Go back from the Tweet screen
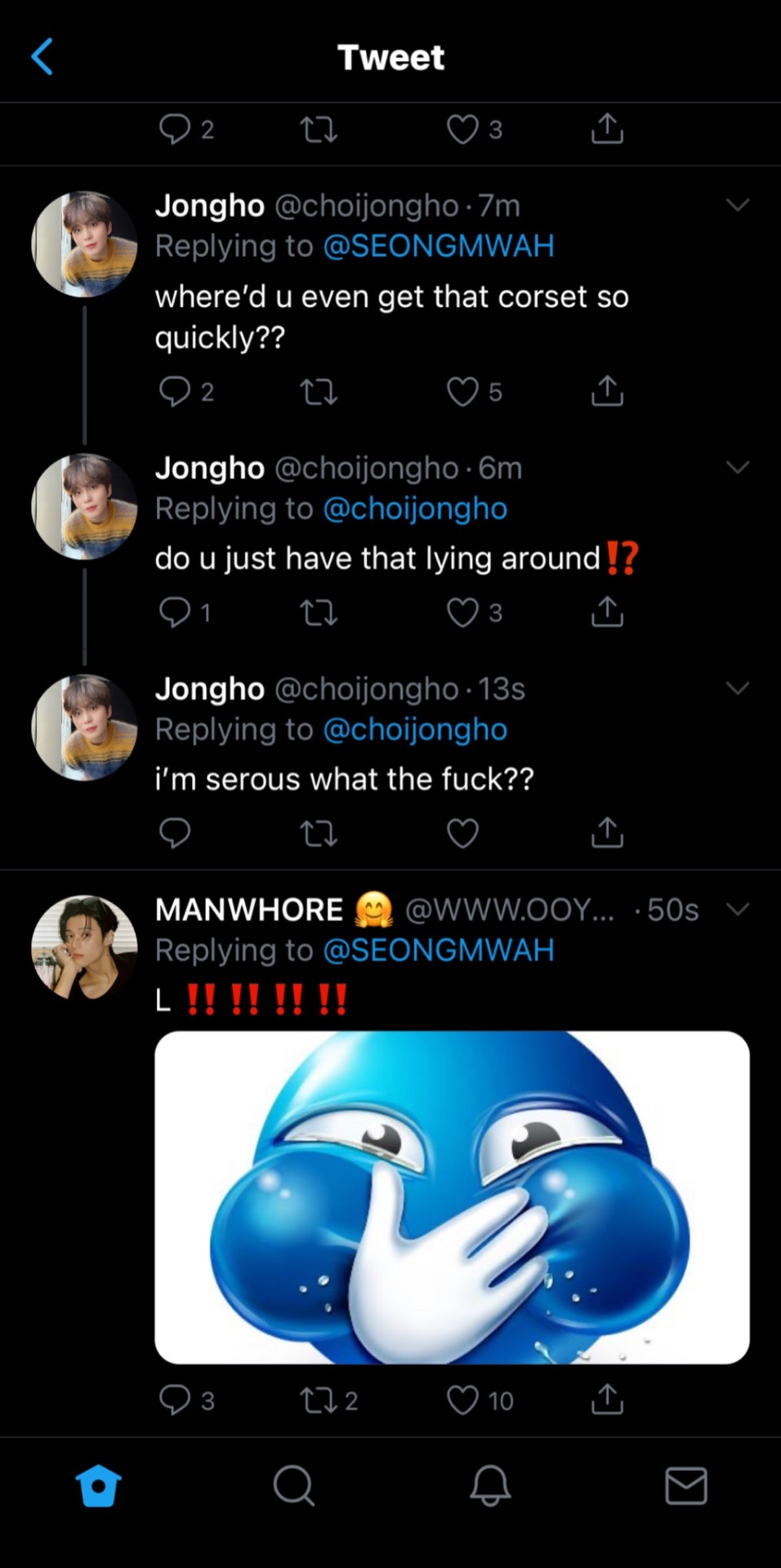The image size is (781, 1568). point(42,57)
